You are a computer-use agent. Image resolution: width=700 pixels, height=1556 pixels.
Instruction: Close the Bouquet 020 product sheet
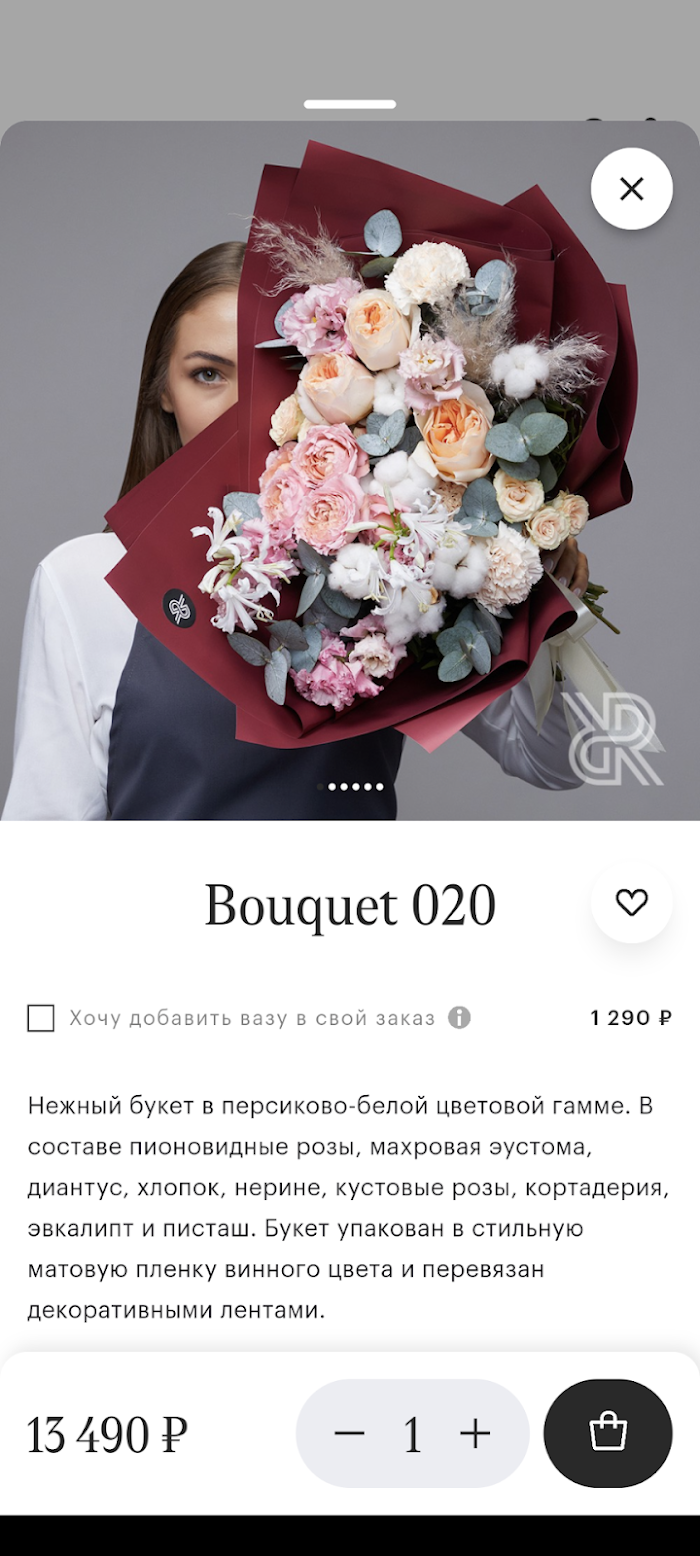(x=631, y=189)
